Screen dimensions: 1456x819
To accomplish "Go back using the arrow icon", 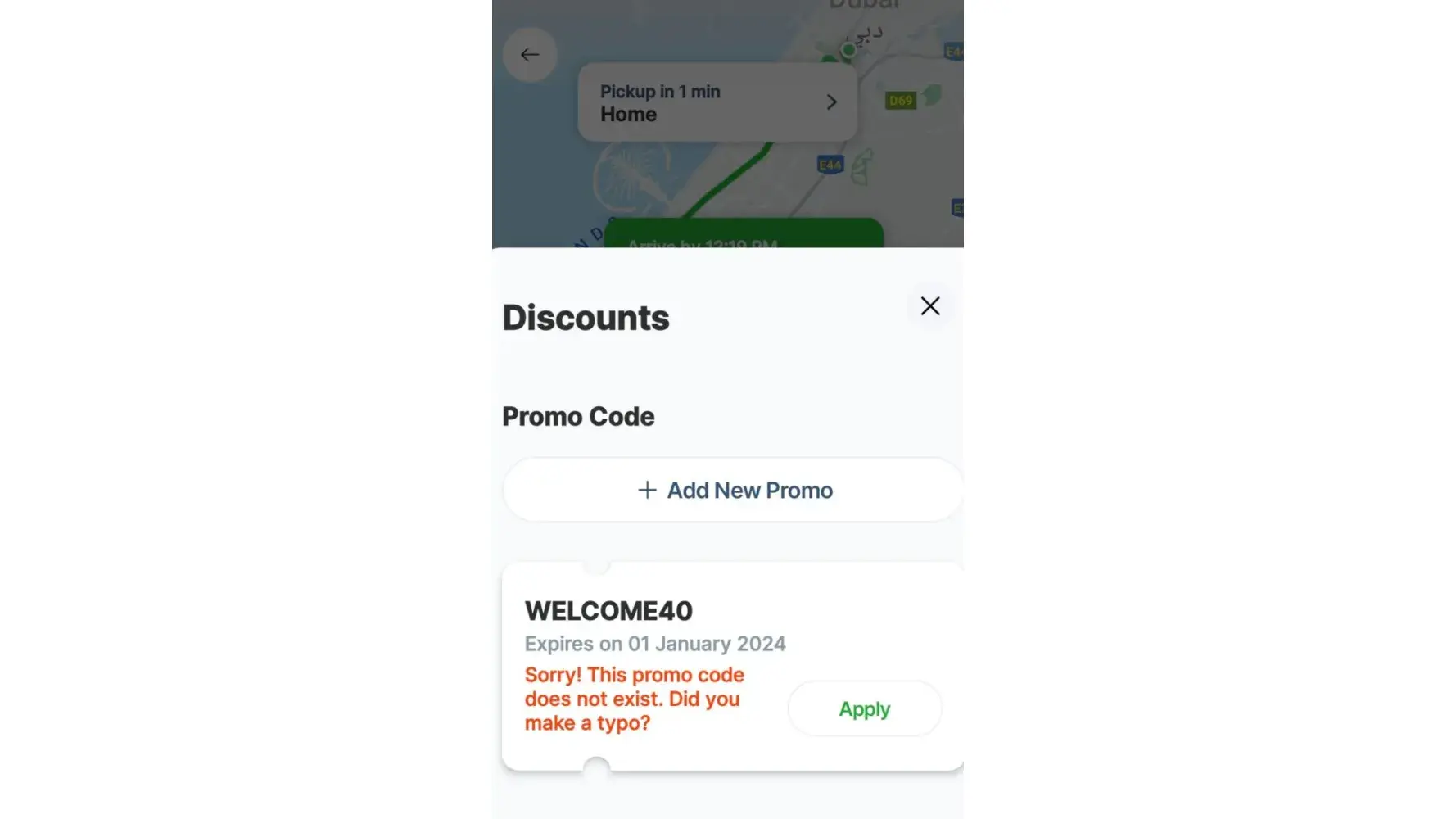I will click(x=530, y=55).
